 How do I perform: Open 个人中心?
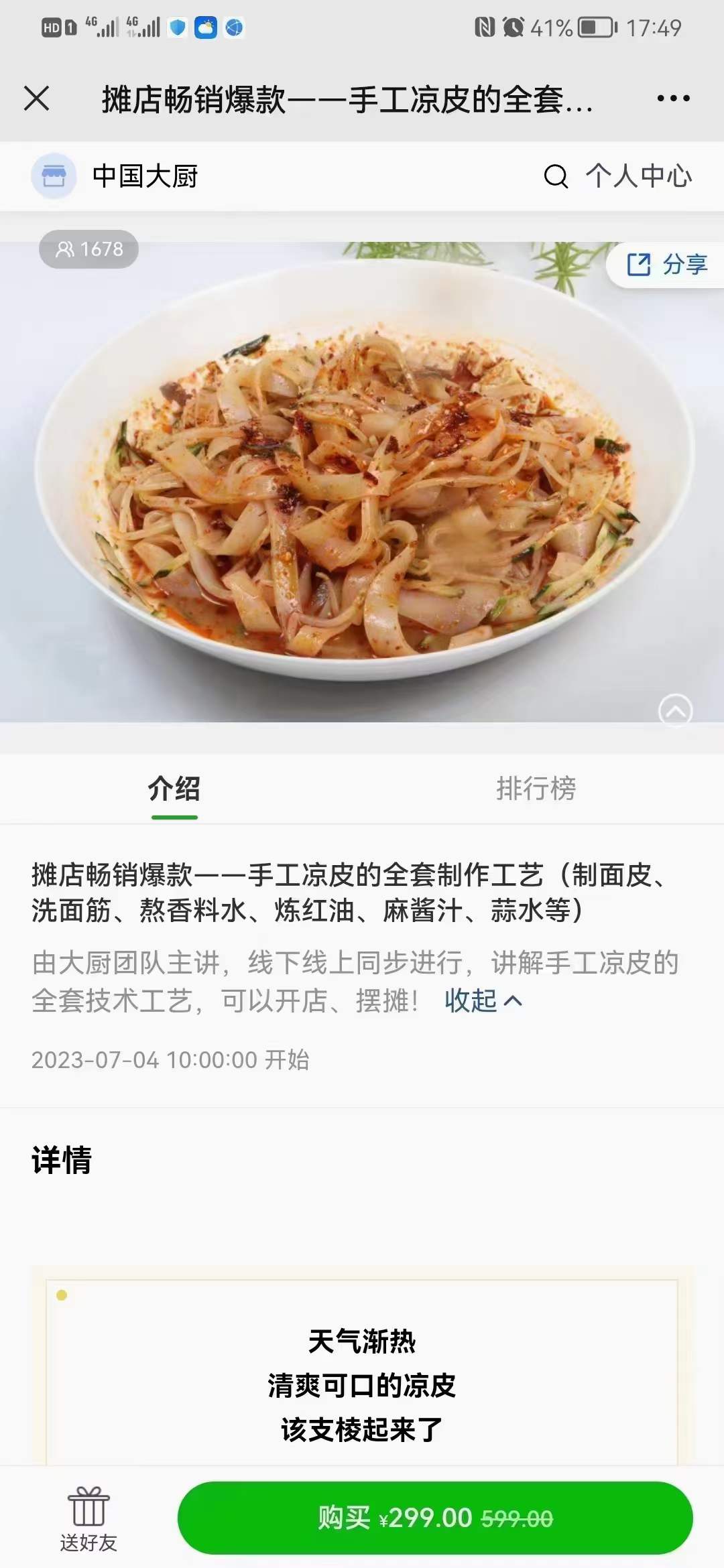(637, 178)
